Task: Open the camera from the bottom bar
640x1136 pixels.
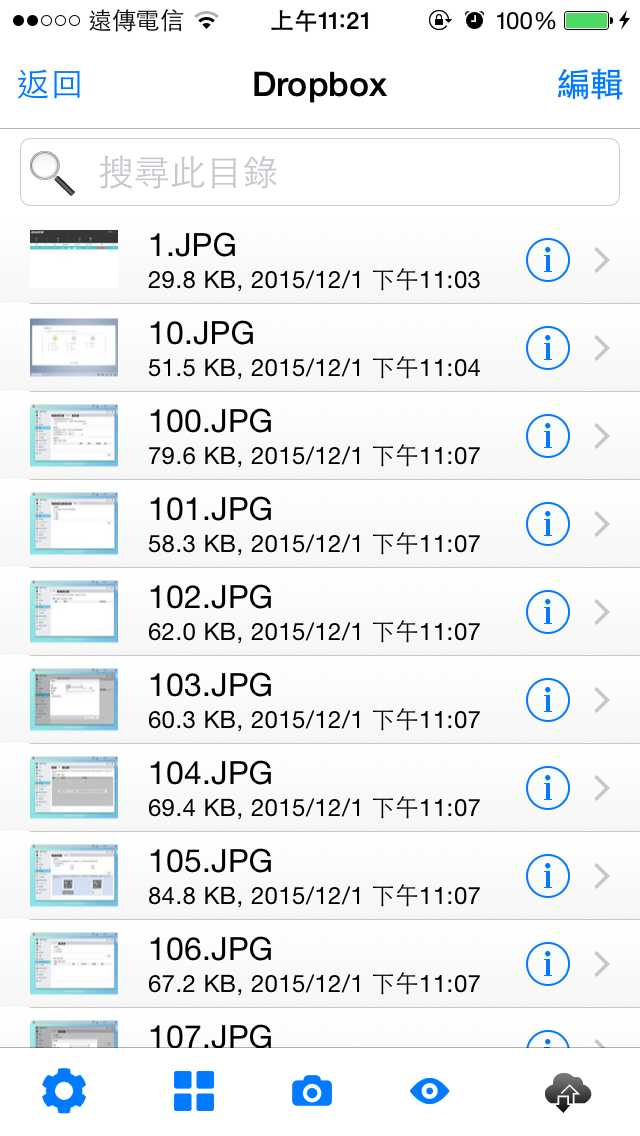Action: tap(312, 1091)
